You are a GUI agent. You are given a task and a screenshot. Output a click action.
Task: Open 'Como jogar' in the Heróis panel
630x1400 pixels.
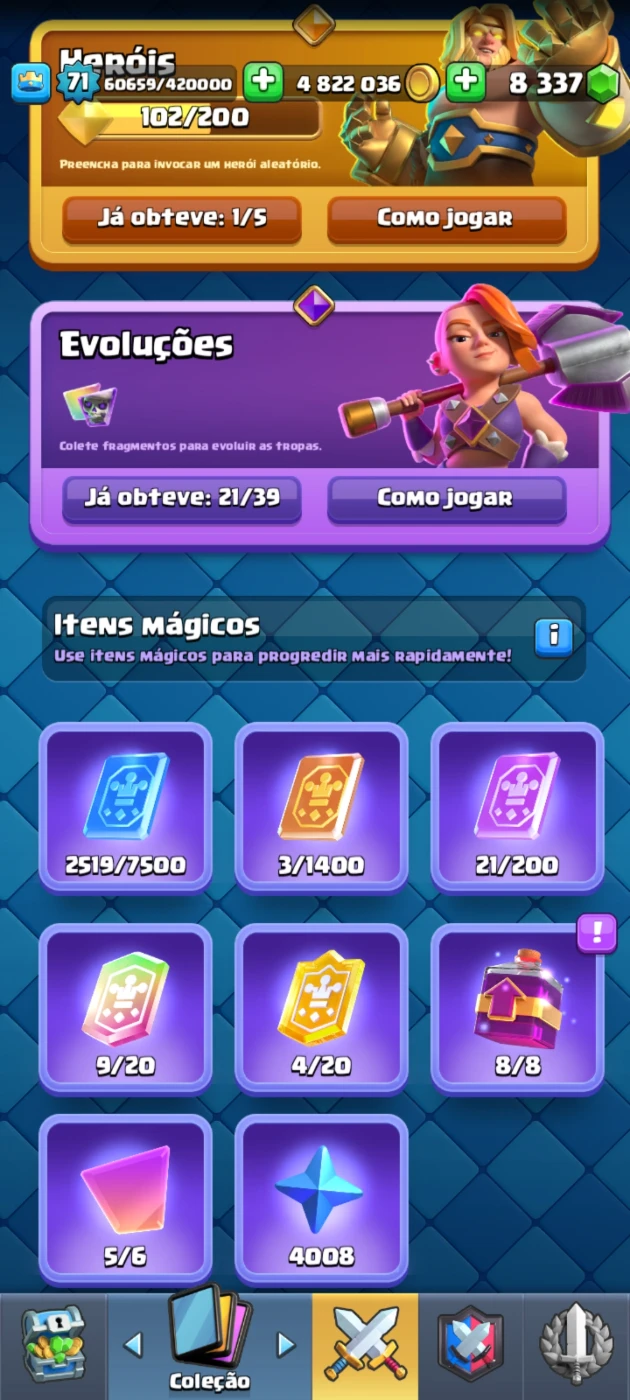tap(446, 219)
